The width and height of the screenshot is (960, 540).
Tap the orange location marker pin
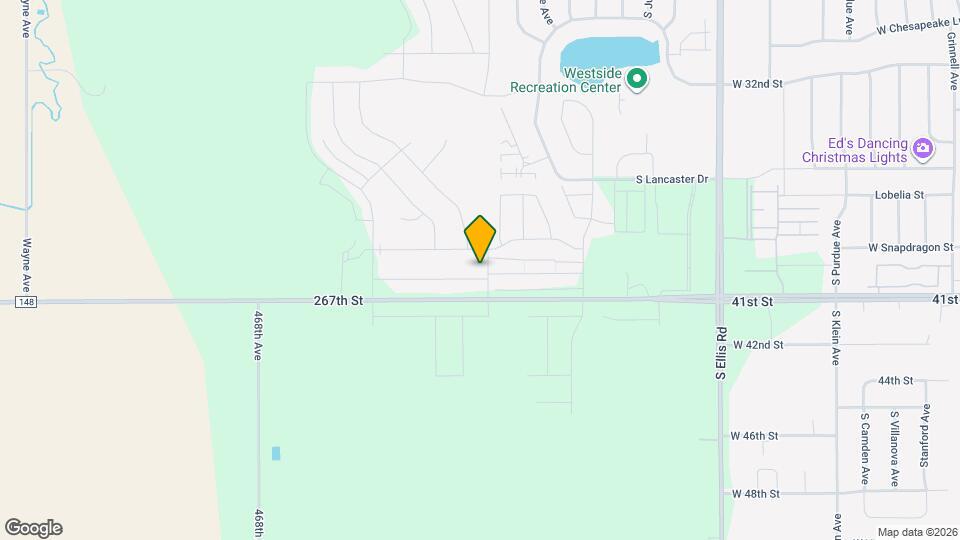tap(481, 239)
